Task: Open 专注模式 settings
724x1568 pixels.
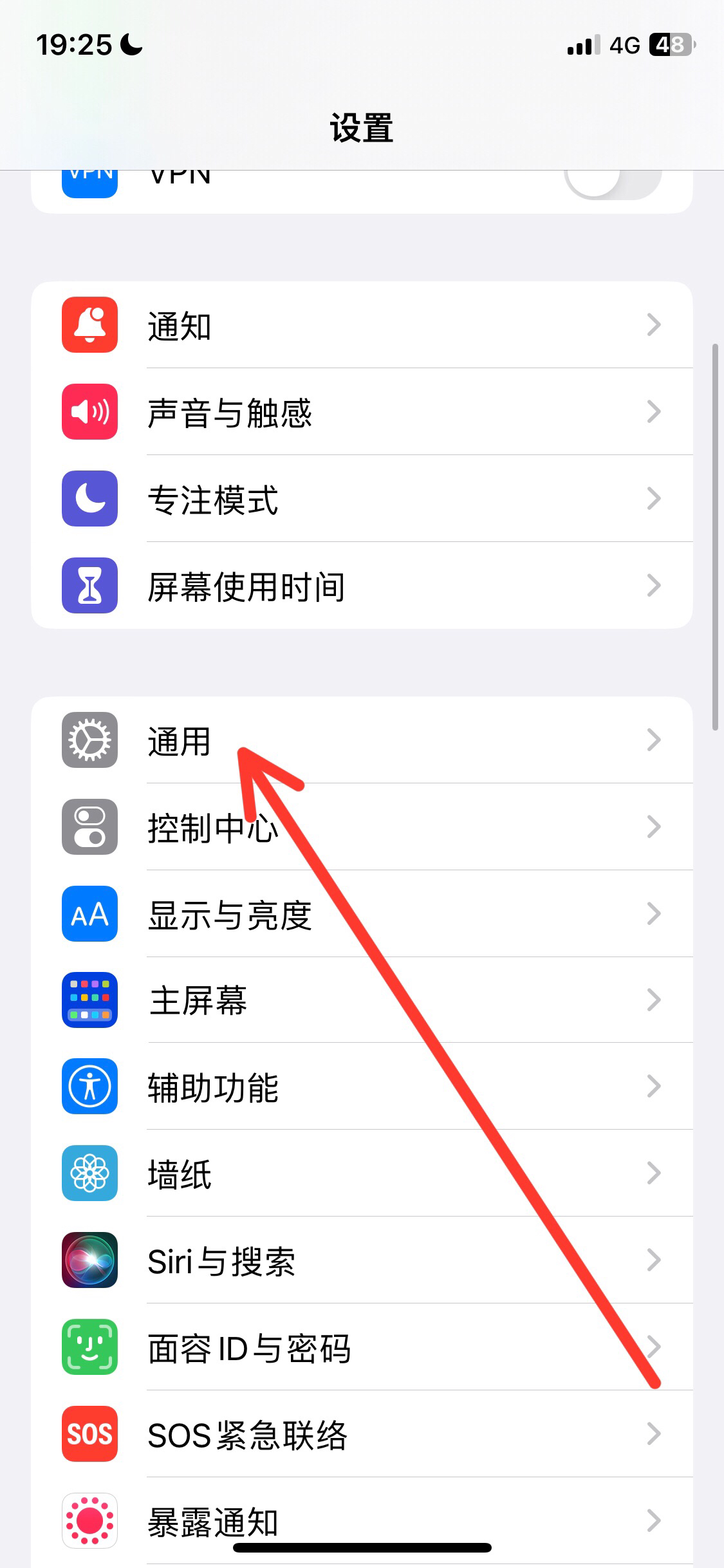Action: [x=360, y=499]
